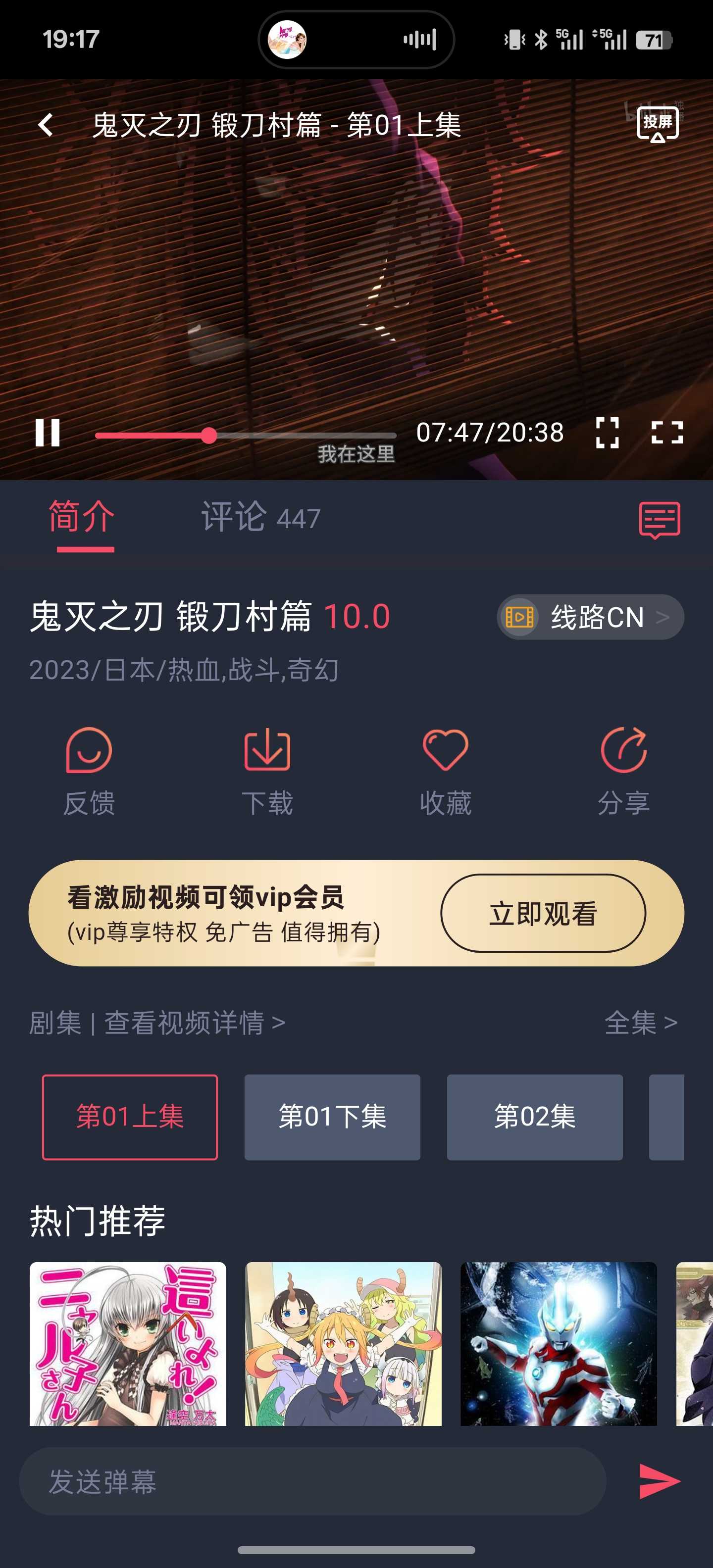Tap 立即观看 to get VIP
Viewport: 713px width, 1568px height.
click(543, 913)
